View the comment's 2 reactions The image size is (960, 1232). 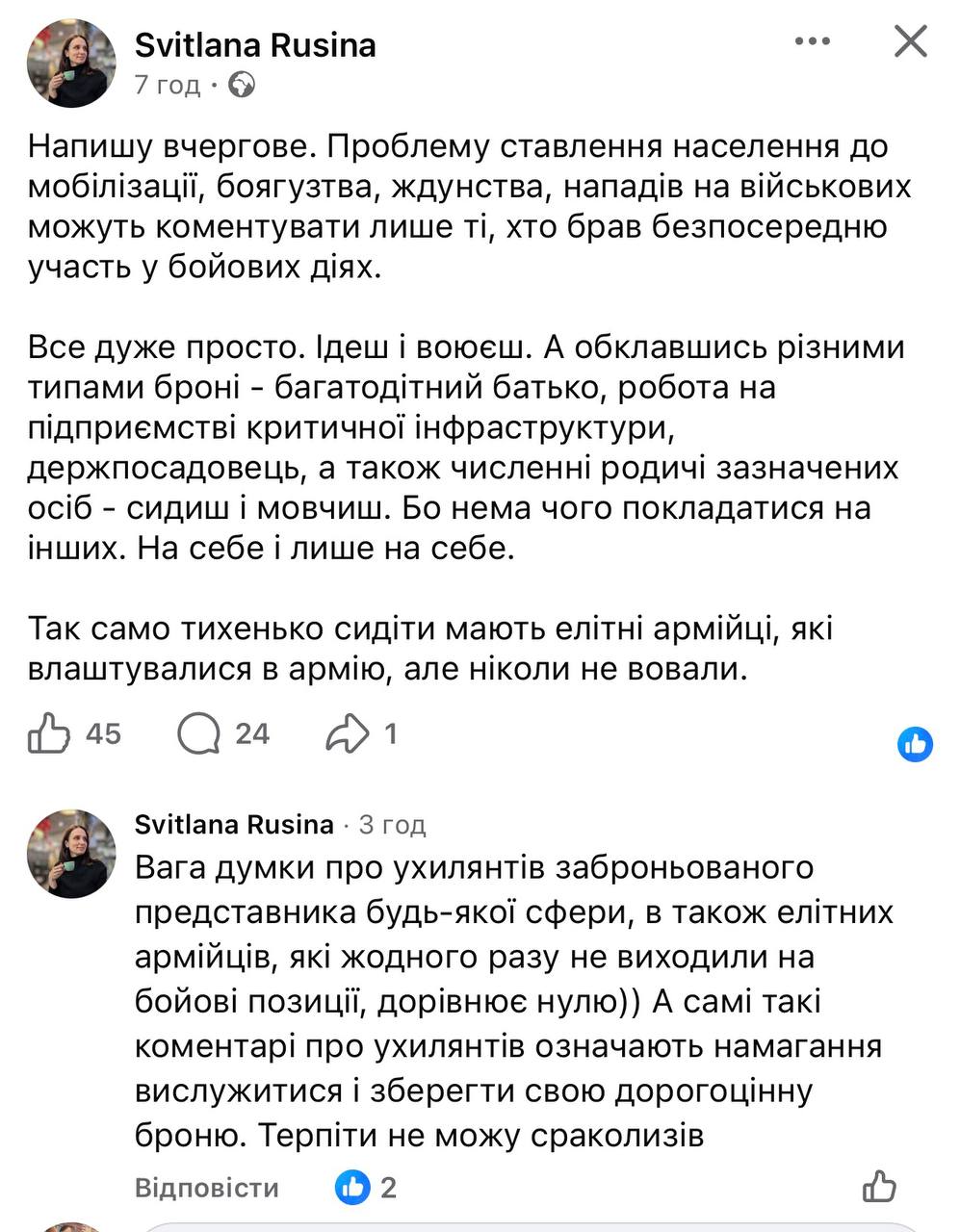tap(367, 1187)
